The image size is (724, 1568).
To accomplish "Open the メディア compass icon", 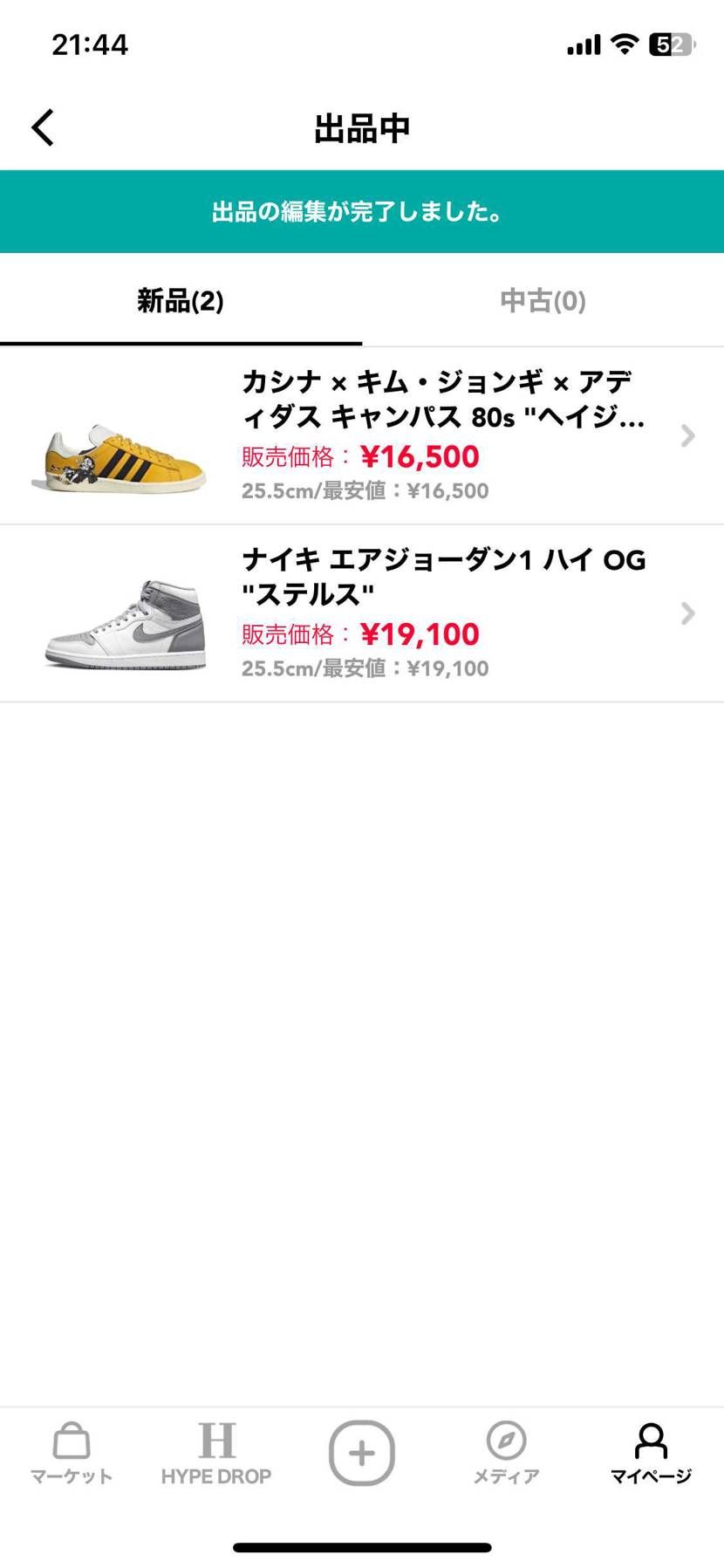I will click(506, 1448).
